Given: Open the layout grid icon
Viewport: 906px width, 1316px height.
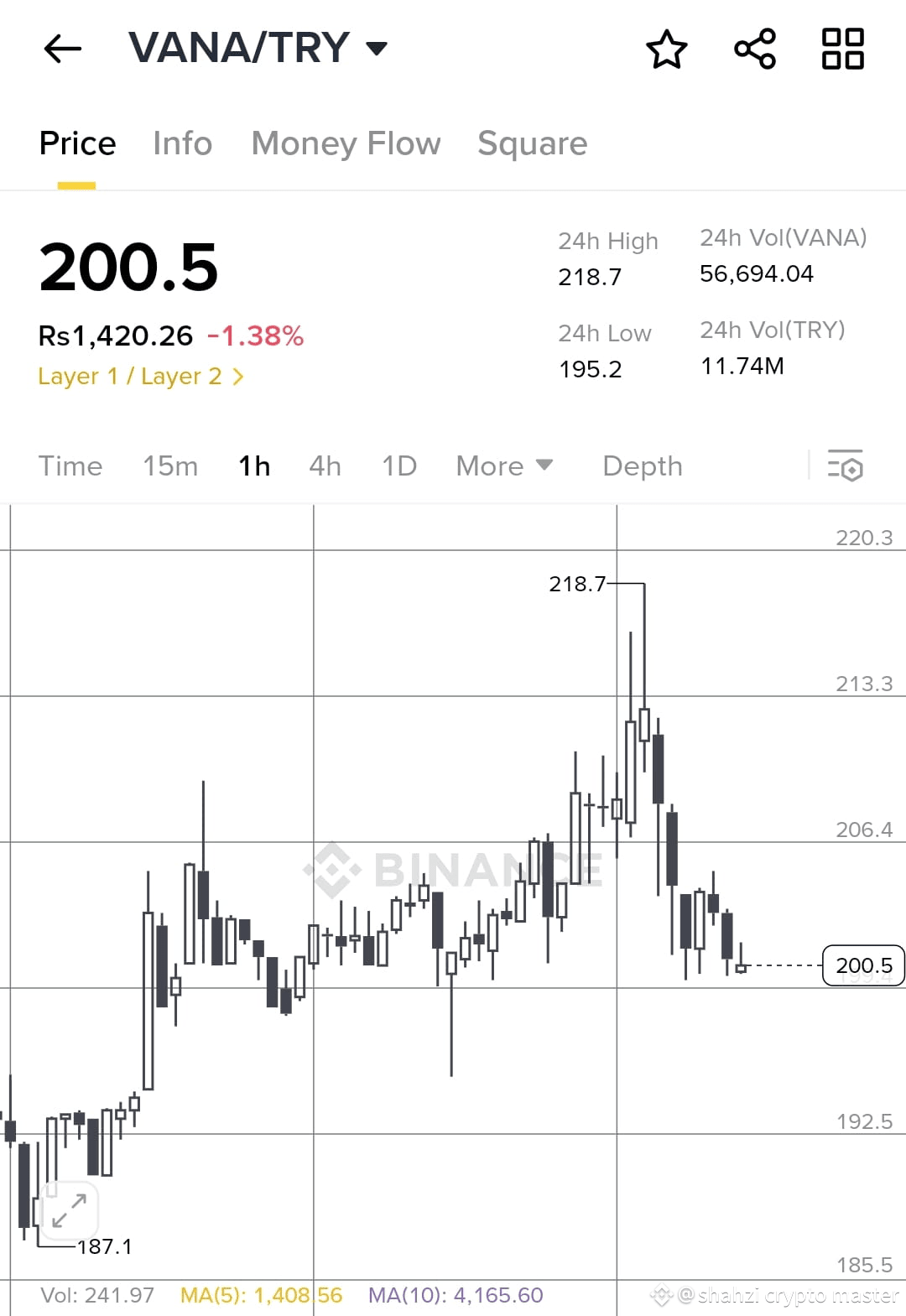Looking at the screenshot, I should 842,49.
